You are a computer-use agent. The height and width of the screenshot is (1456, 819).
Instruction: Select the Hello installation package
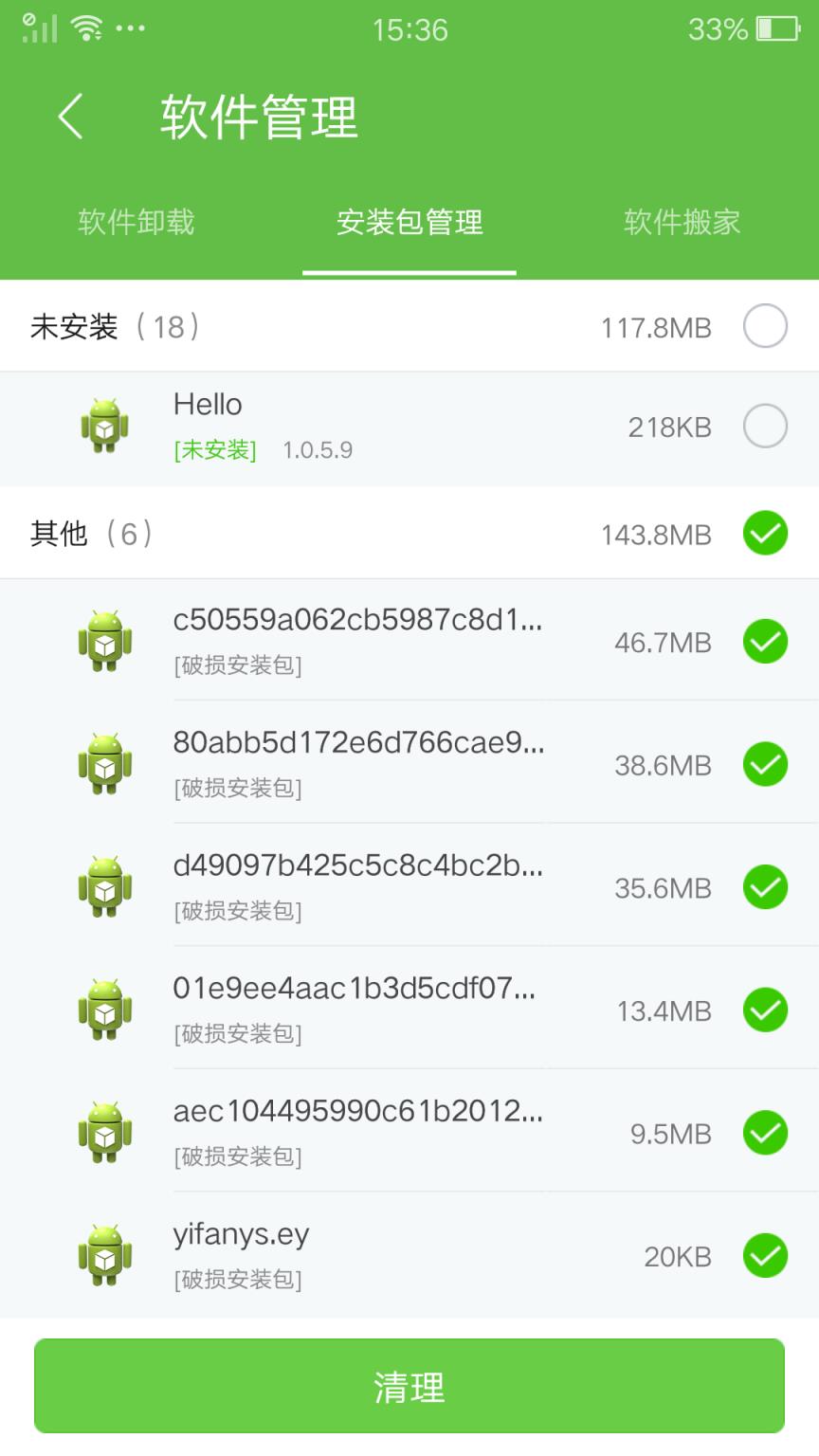(765, 426)
